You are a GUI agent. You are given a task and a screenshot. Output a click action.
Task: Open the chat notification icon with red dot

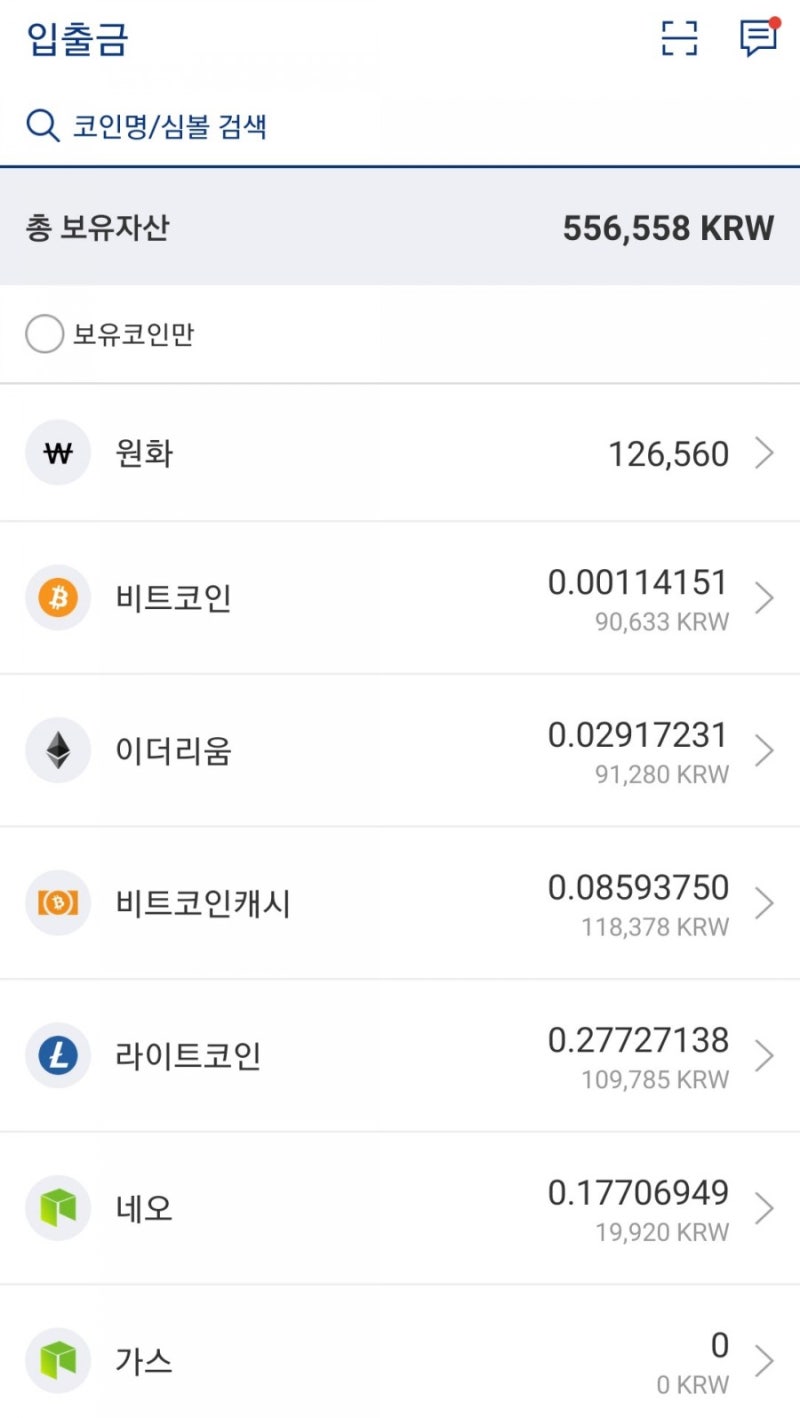click(757, 38)
